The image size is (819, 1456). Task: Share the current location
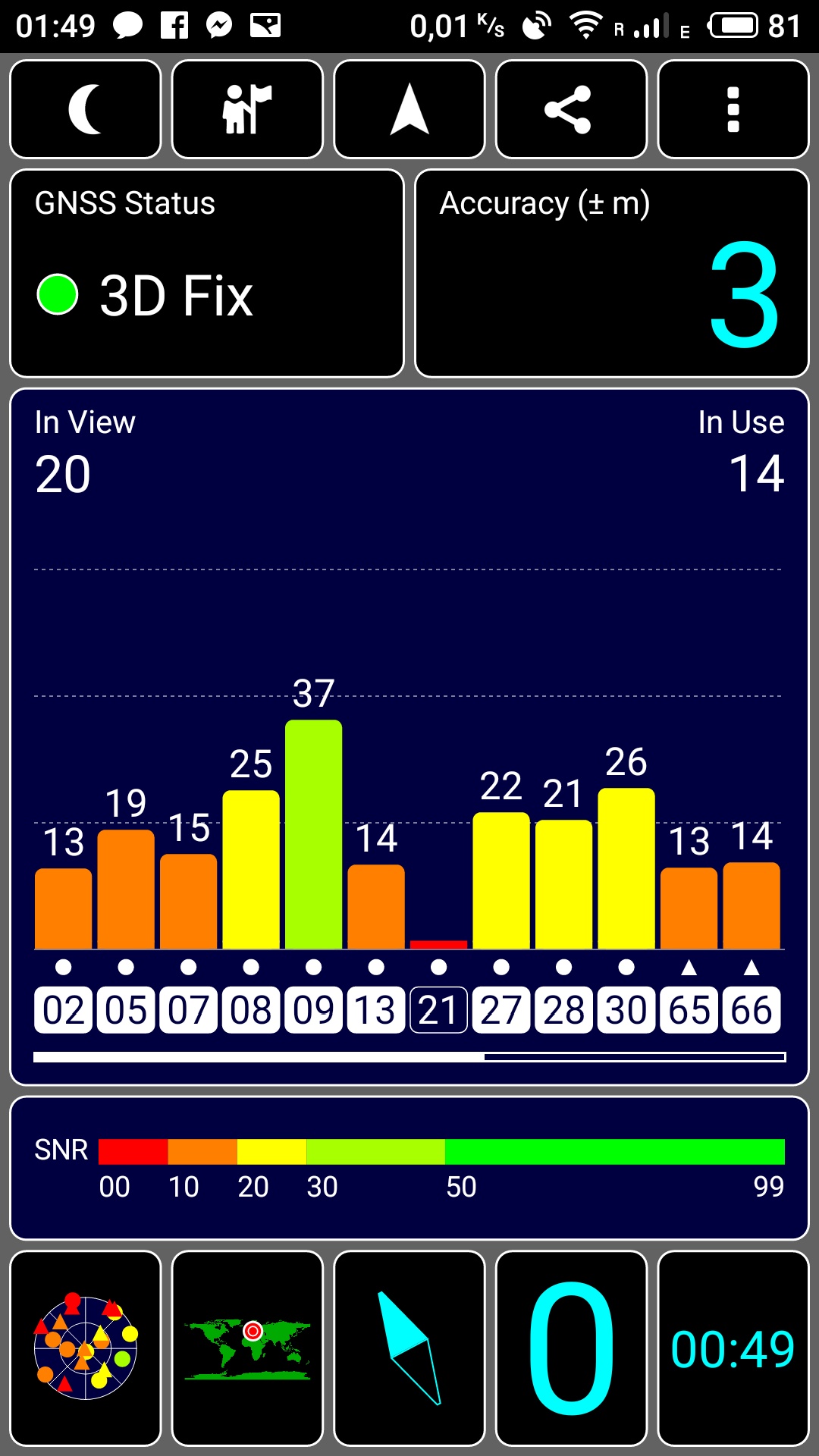[x=571, y=109]
